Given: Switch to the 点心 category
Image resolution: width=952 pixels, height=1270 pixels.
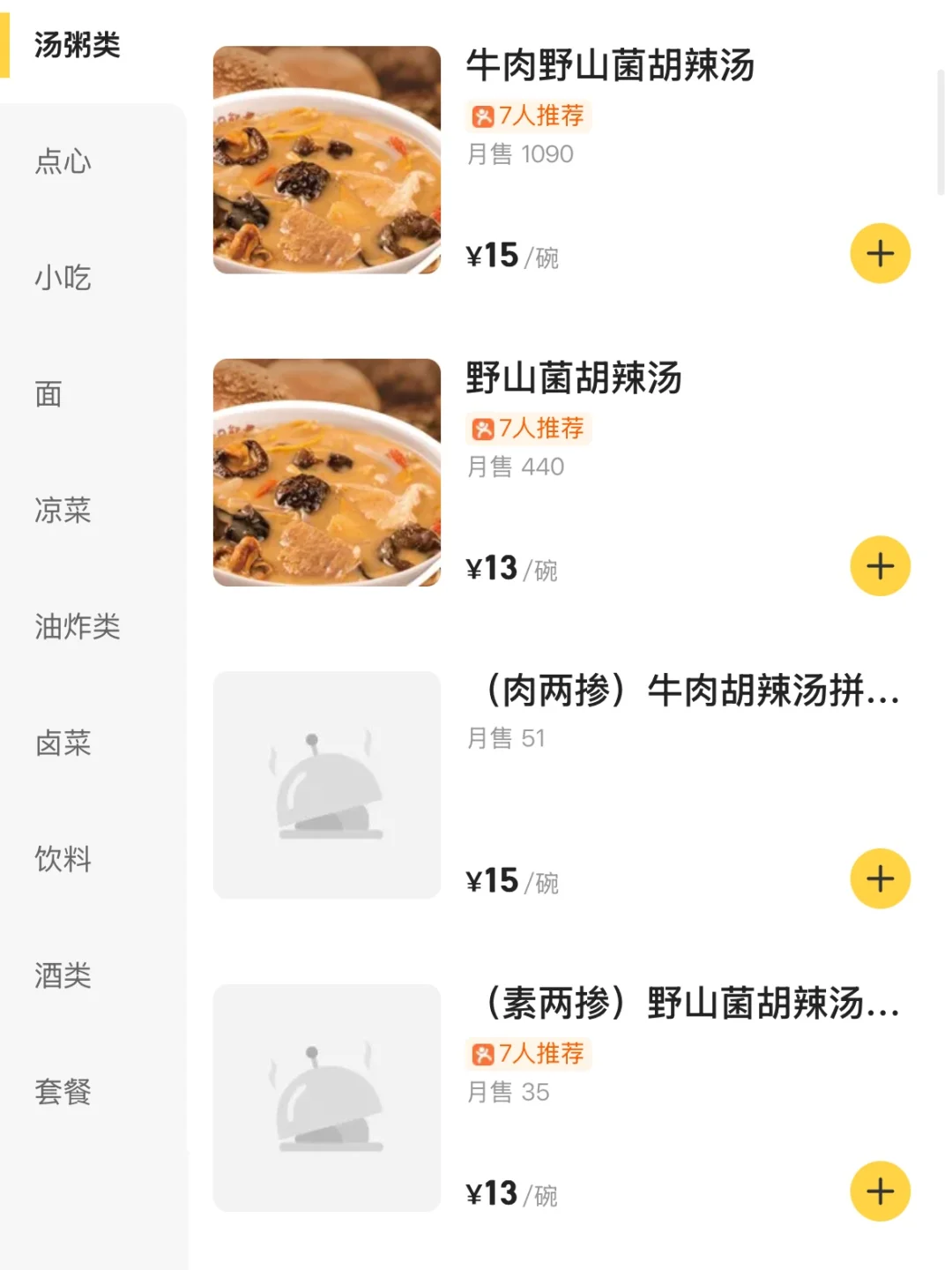Looking at the screenshot, I should click(63, 161).
